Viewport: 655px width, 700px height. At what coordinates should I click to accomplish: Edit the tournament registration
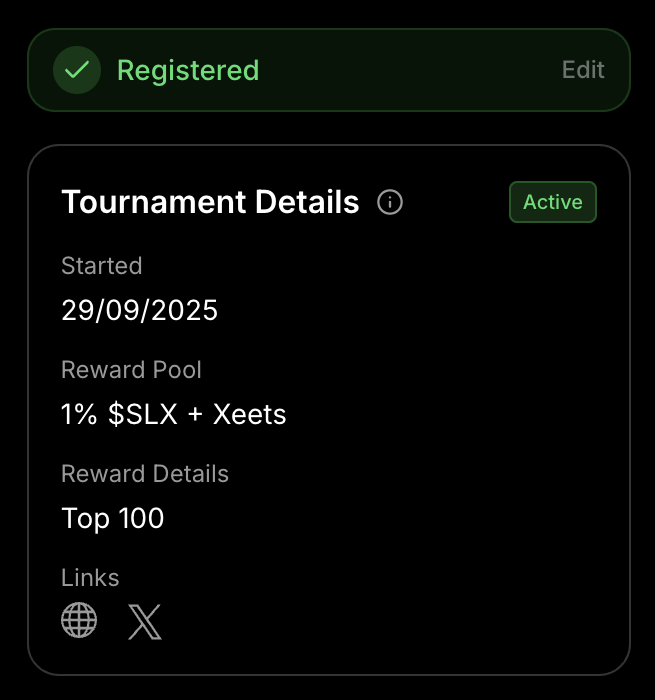tap(583, 70)
